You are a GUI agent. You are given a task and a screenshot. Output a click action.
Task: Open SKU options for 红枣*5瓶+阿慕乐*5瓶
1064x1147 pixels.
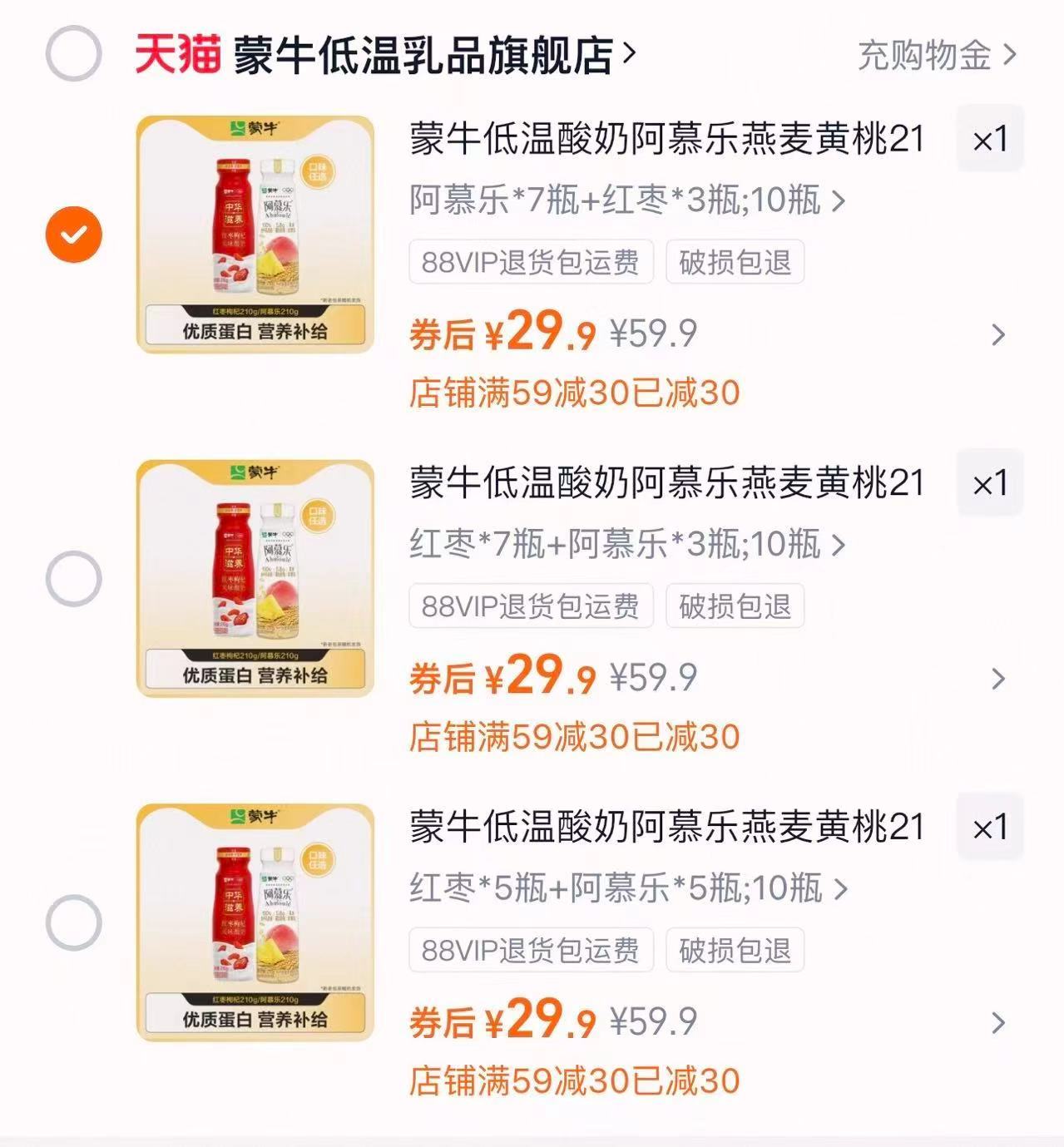point(624,890)
